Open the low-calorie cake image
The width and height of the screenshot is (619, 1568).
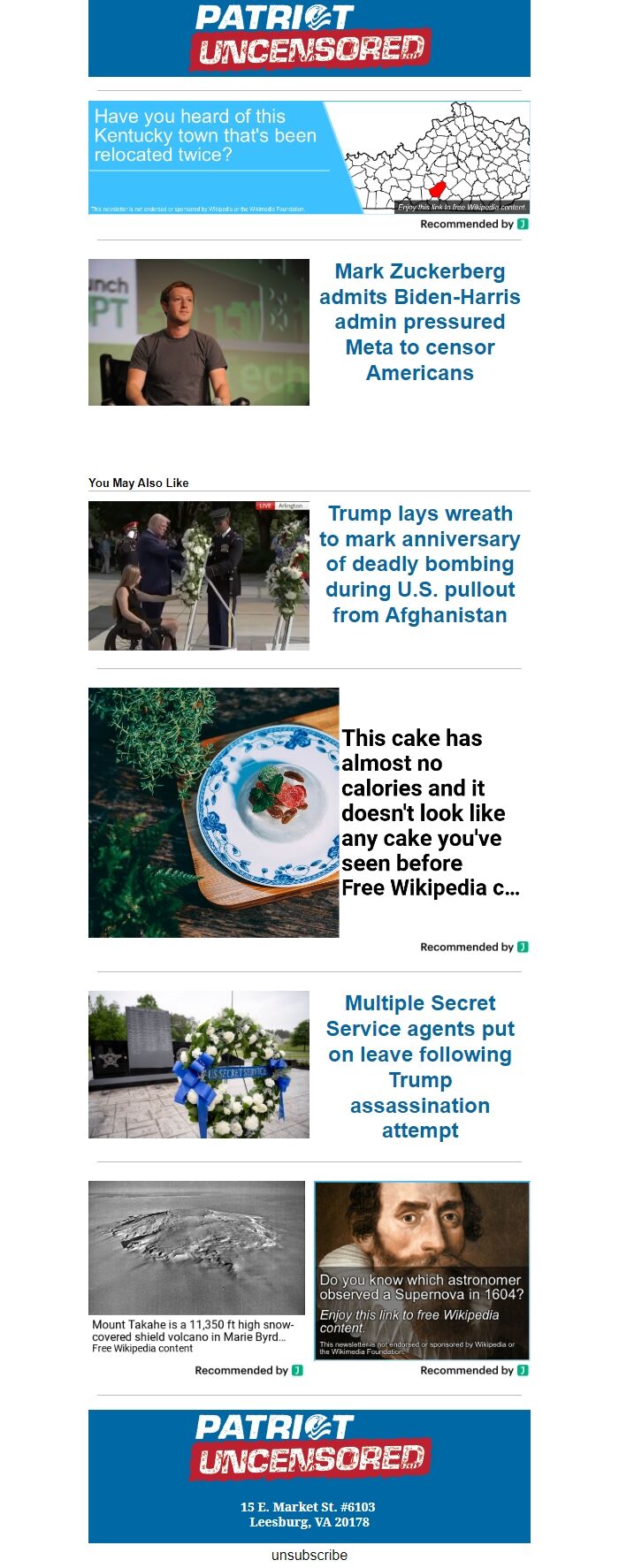point(213,812)
